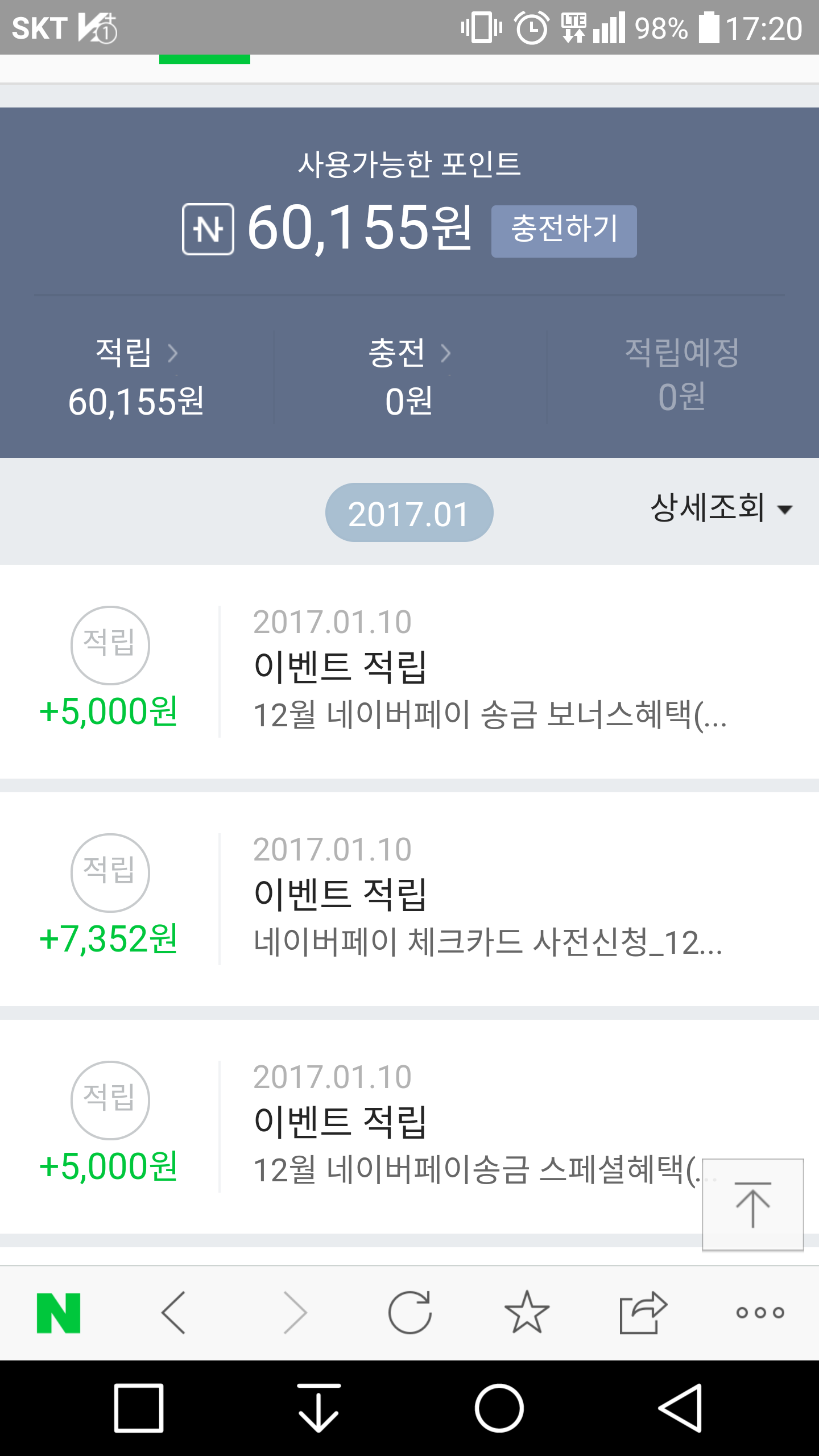This screenshot has height=1456, width=819.
Task: Share this page
Action: pyautogui.click(x=643, y=1313)
